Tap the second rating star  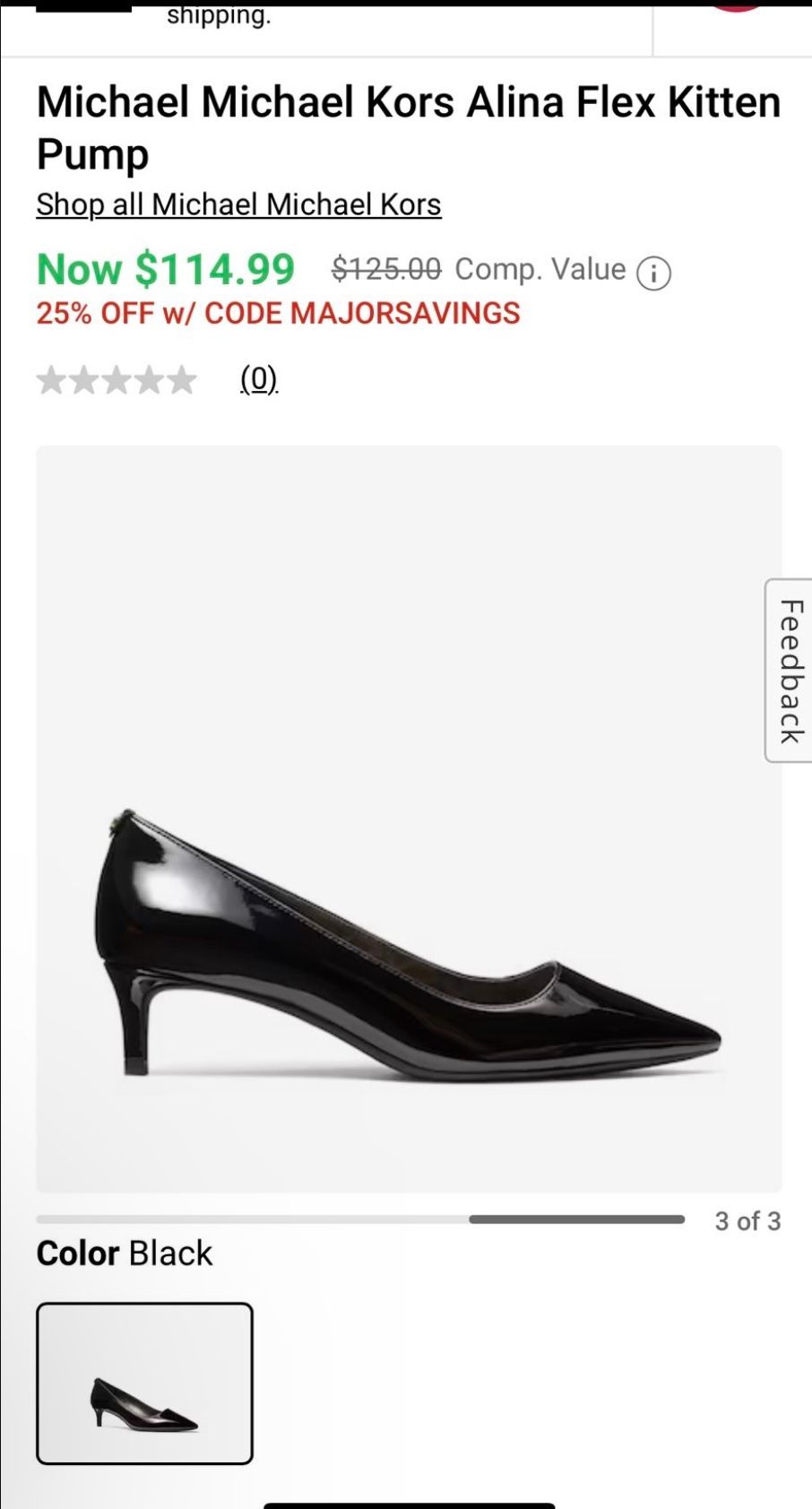pos(86,378)
